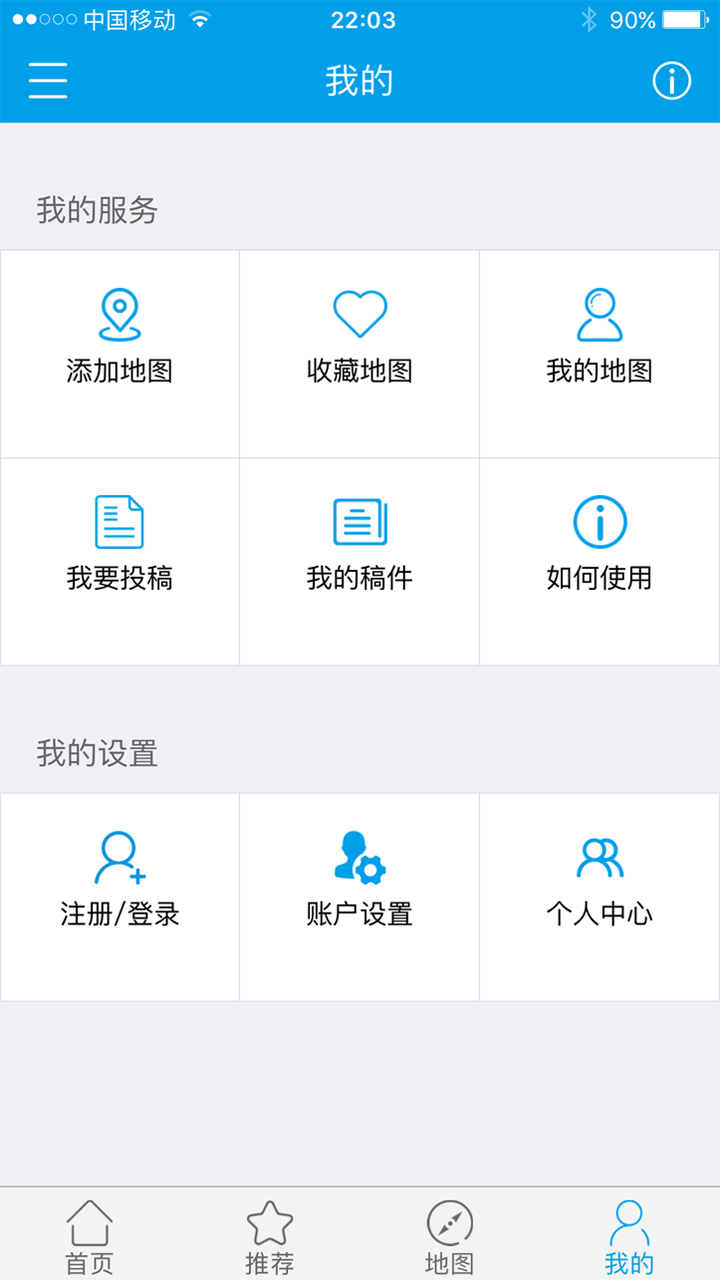Select 我的地图 tile

tap(600, 354)
